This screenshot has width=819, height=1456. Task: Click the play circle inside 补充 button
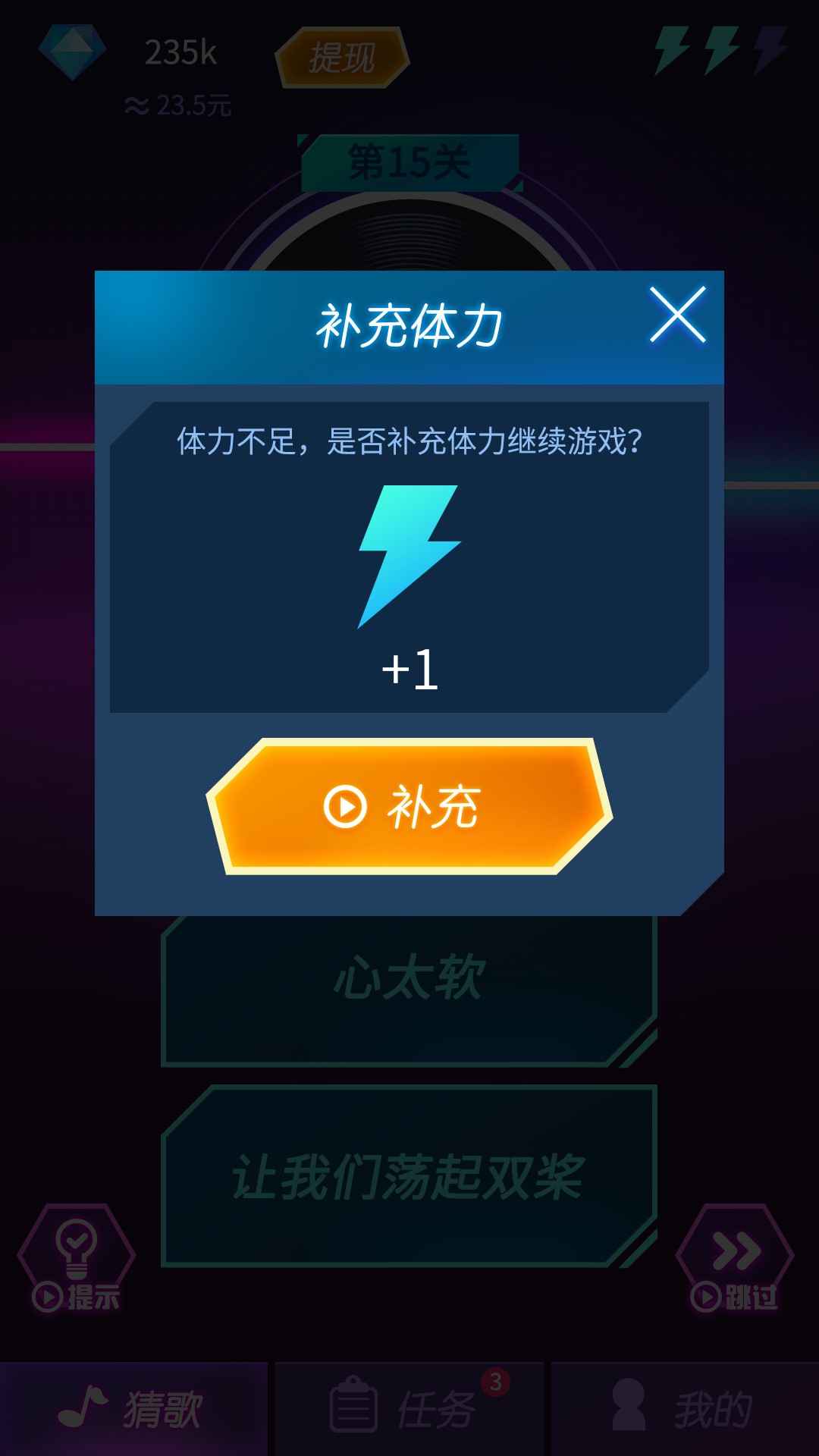click(347, 807)
